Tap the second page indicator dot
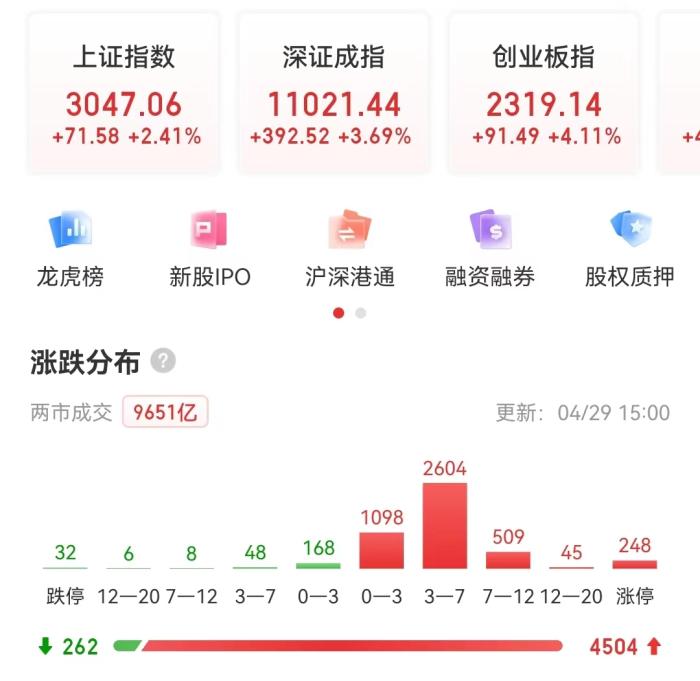700x681 pixels. click(x=361, y=313)
